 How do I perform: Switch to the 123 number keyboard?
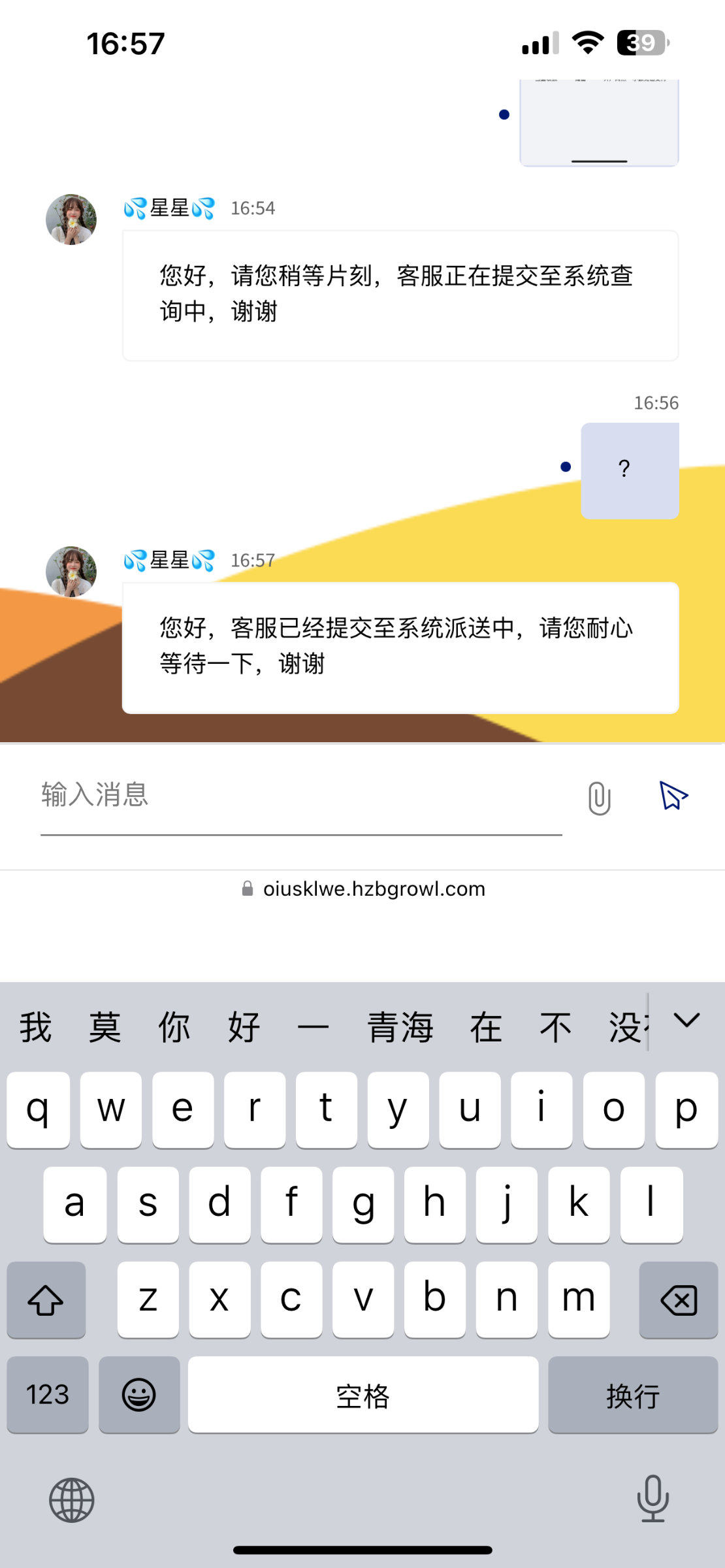(48, 1395)
